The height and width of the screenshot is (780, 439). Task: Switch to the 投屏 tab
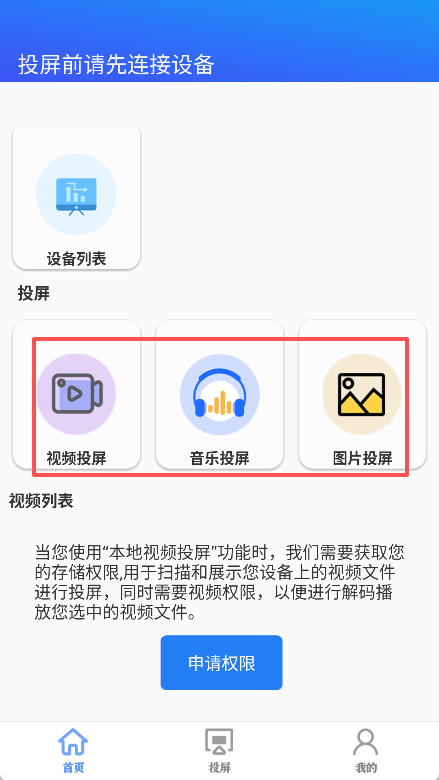coord(219,751)
